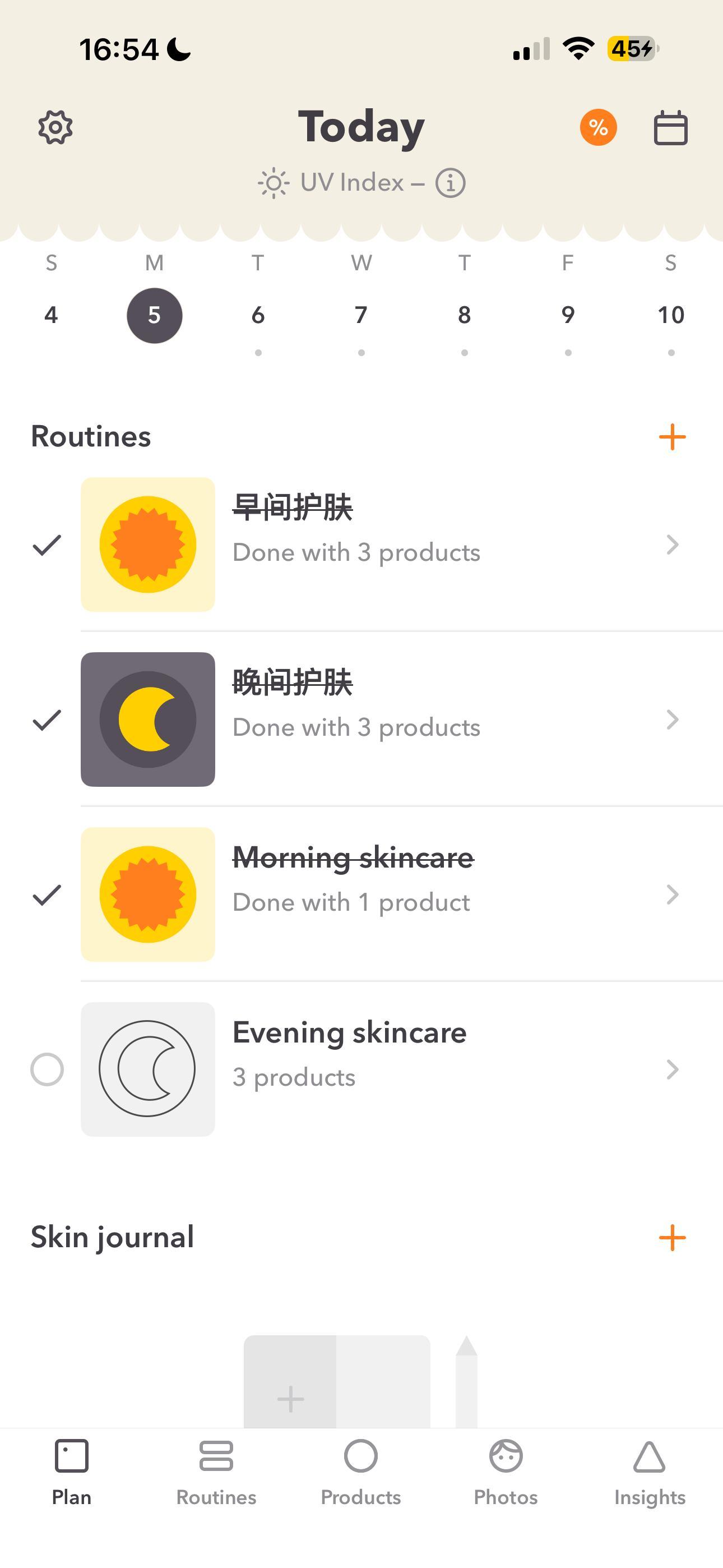Open the calendar view icon
The width and height of the screenshot is (723, 1568).
(x=671, y=128)
